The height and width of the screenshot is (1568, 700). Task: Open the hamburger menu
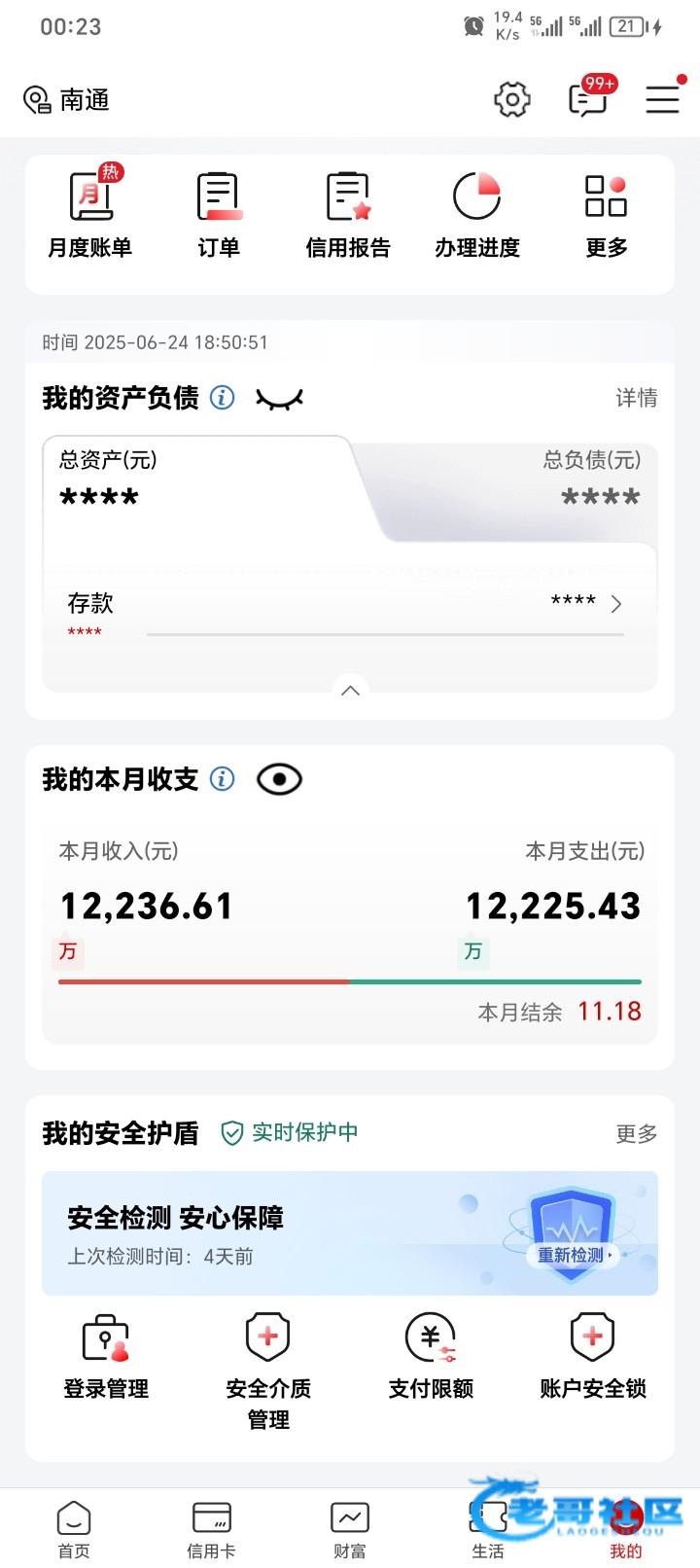click(x=662, y=99)
